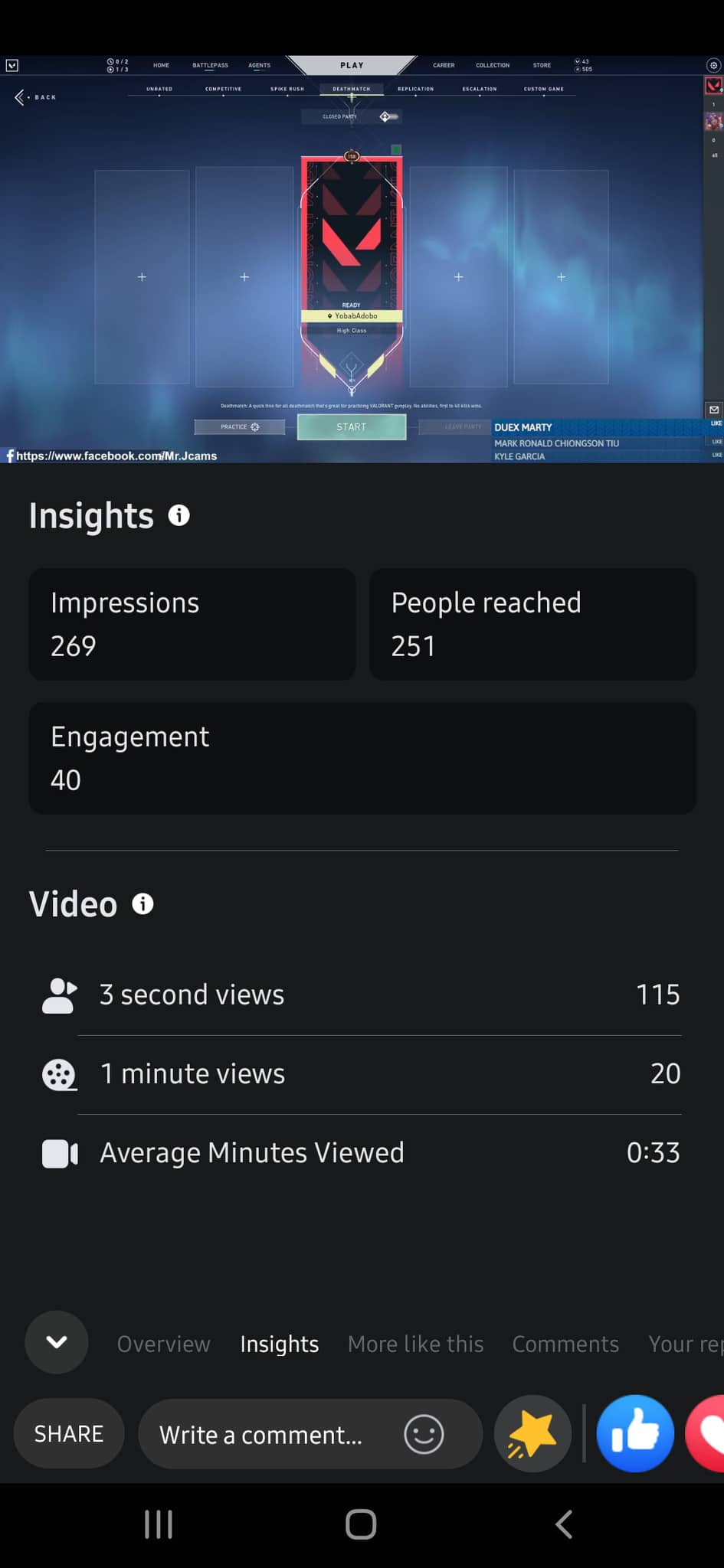
Task: Open the Insights info icon
Action: click(179, 515)
